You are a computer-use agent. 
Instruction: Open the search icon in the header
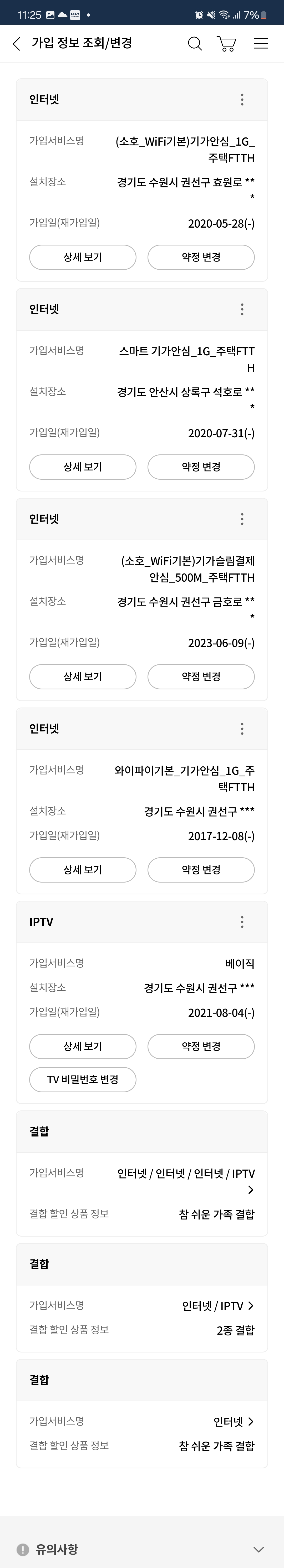(x=194, y=43)
